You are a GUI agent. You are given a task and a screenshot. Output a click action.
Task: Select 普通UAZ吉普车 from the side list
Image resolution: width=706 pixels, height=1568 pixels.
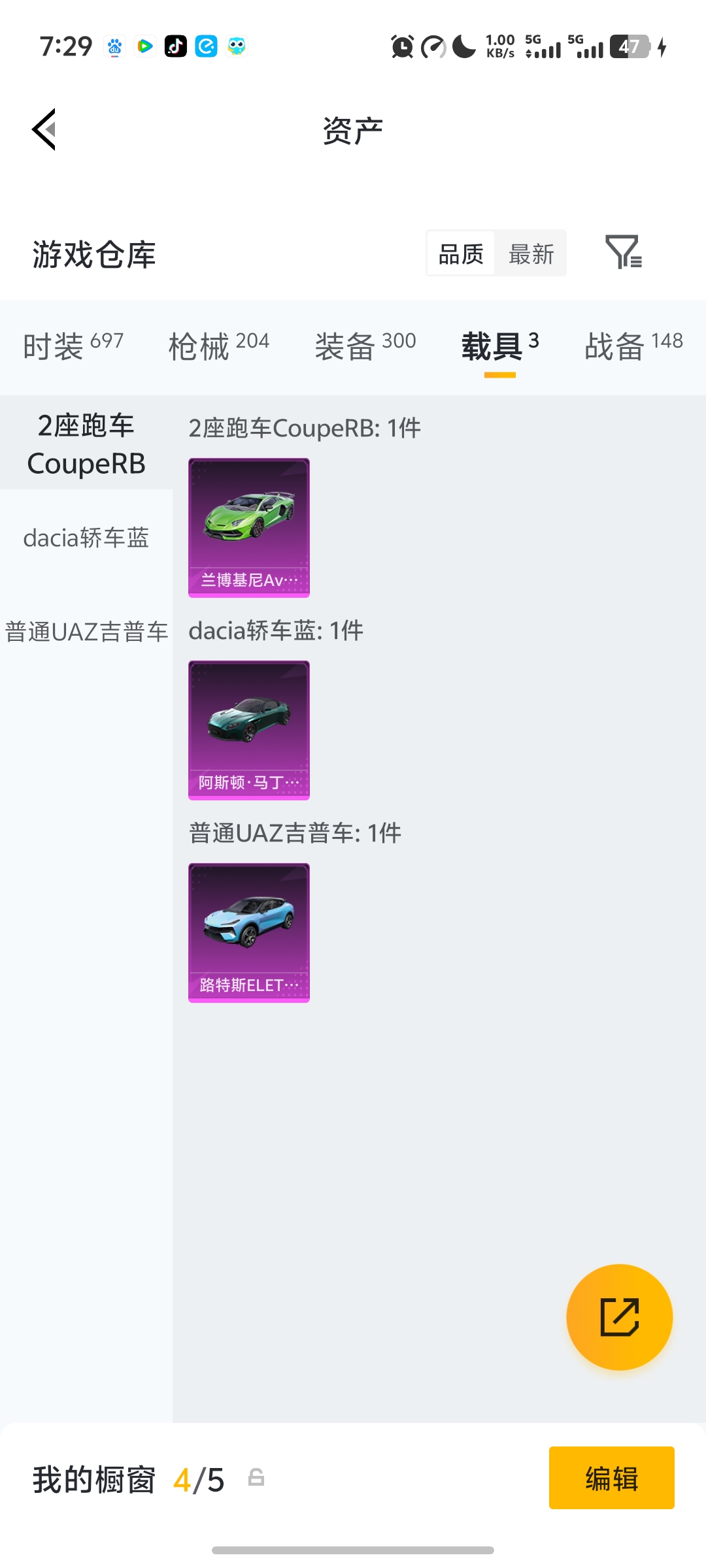[87, 631]
